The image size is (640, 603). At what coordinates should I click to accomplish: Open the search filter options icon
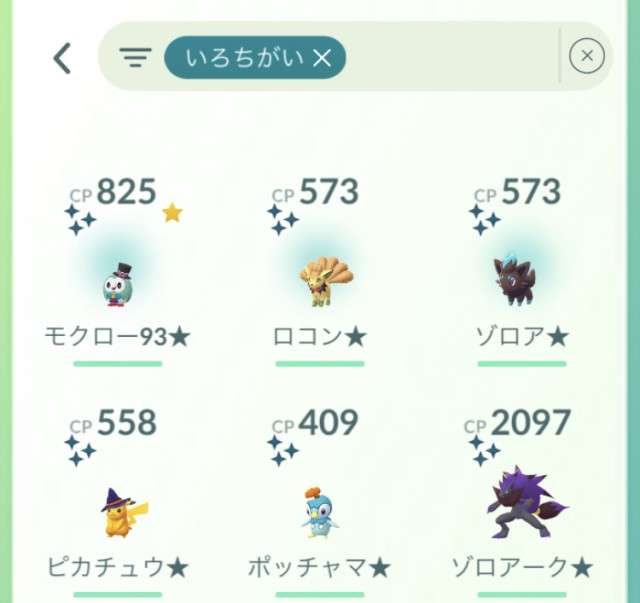[135, 58]
